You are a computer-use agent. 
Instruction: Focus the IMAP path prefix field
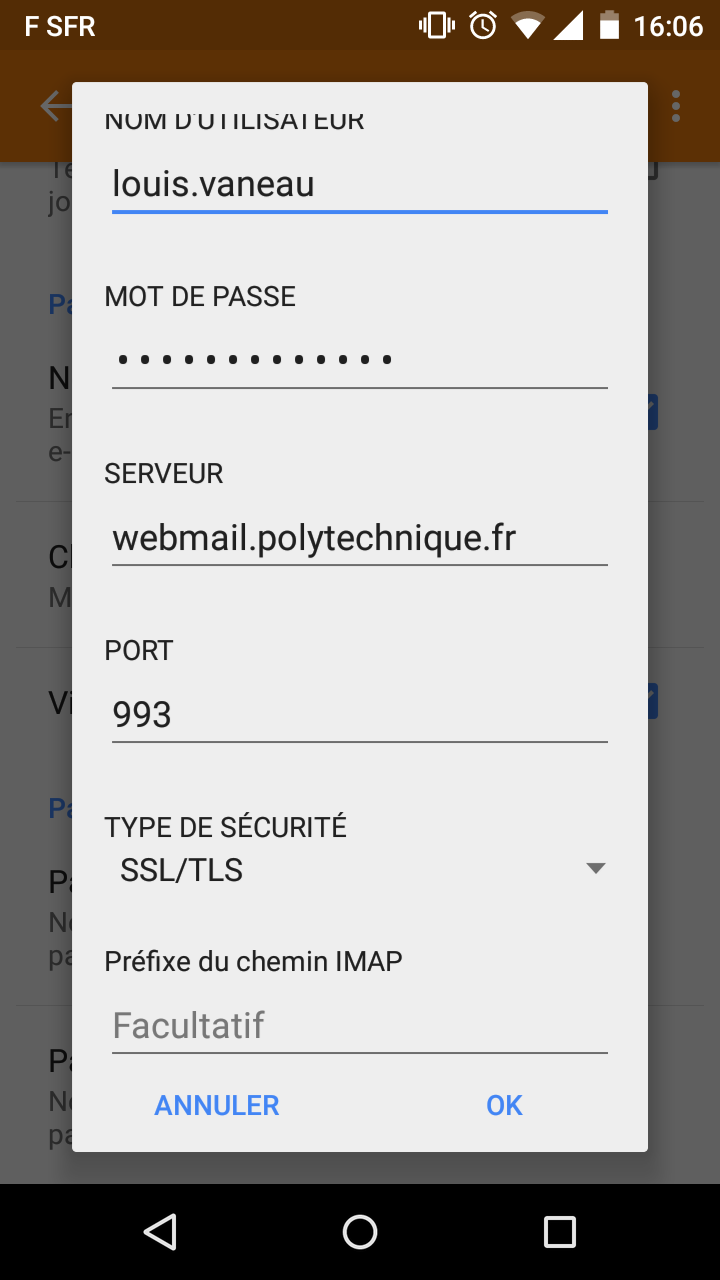point(360,1026)
